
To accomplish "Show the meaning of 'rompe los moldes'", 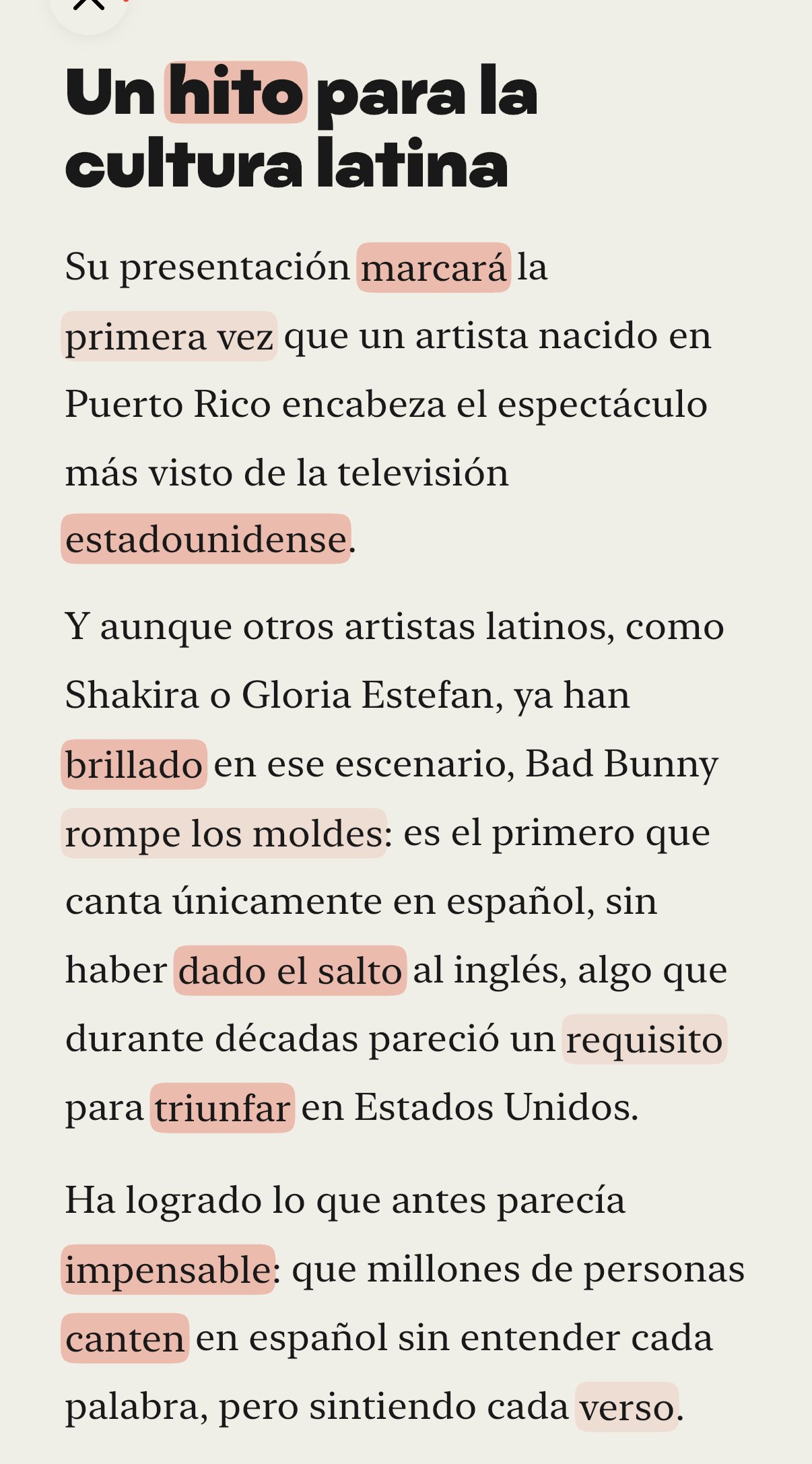I will (x=224, y=833).
